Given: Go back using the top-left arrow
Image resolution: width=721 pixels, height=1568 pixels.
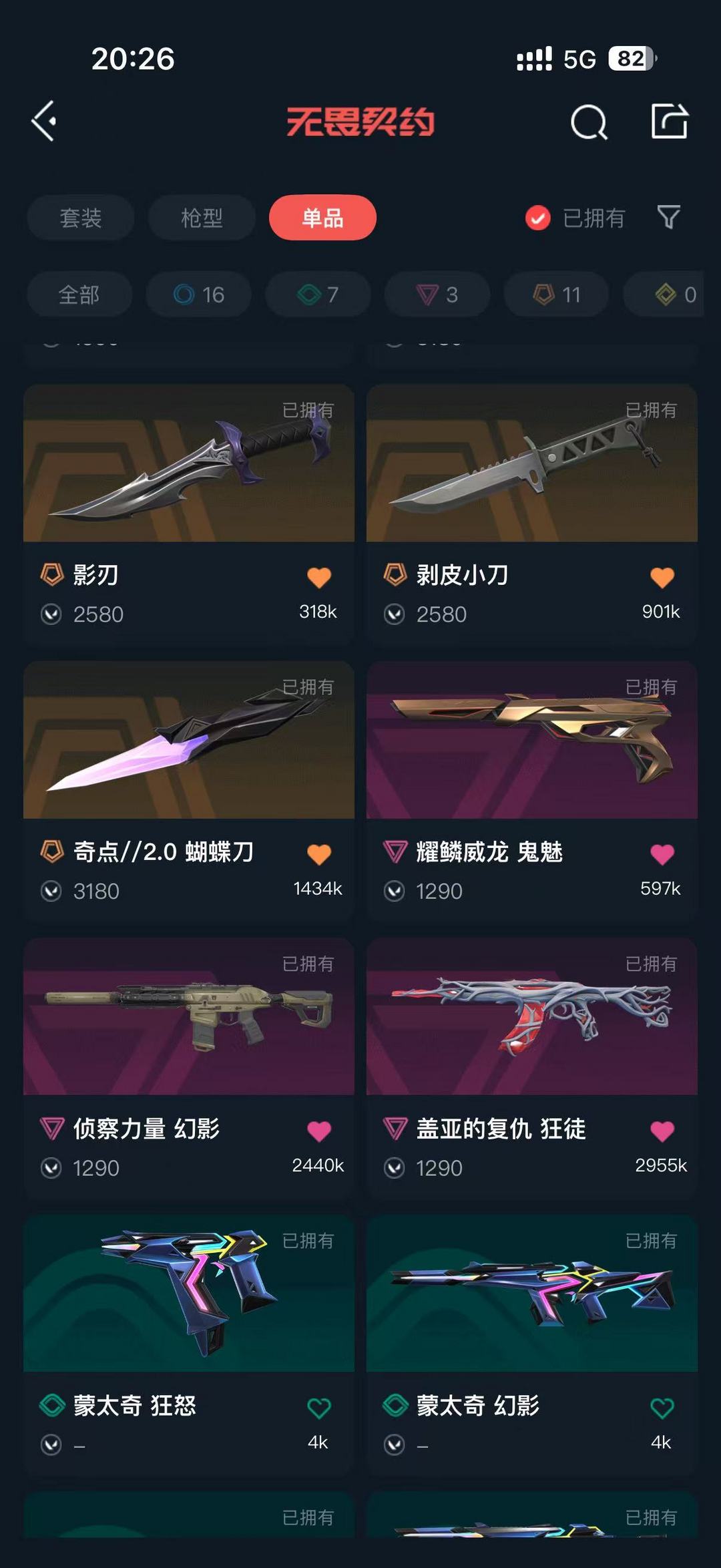Looking at the screenshot, I should click(44, 122).
